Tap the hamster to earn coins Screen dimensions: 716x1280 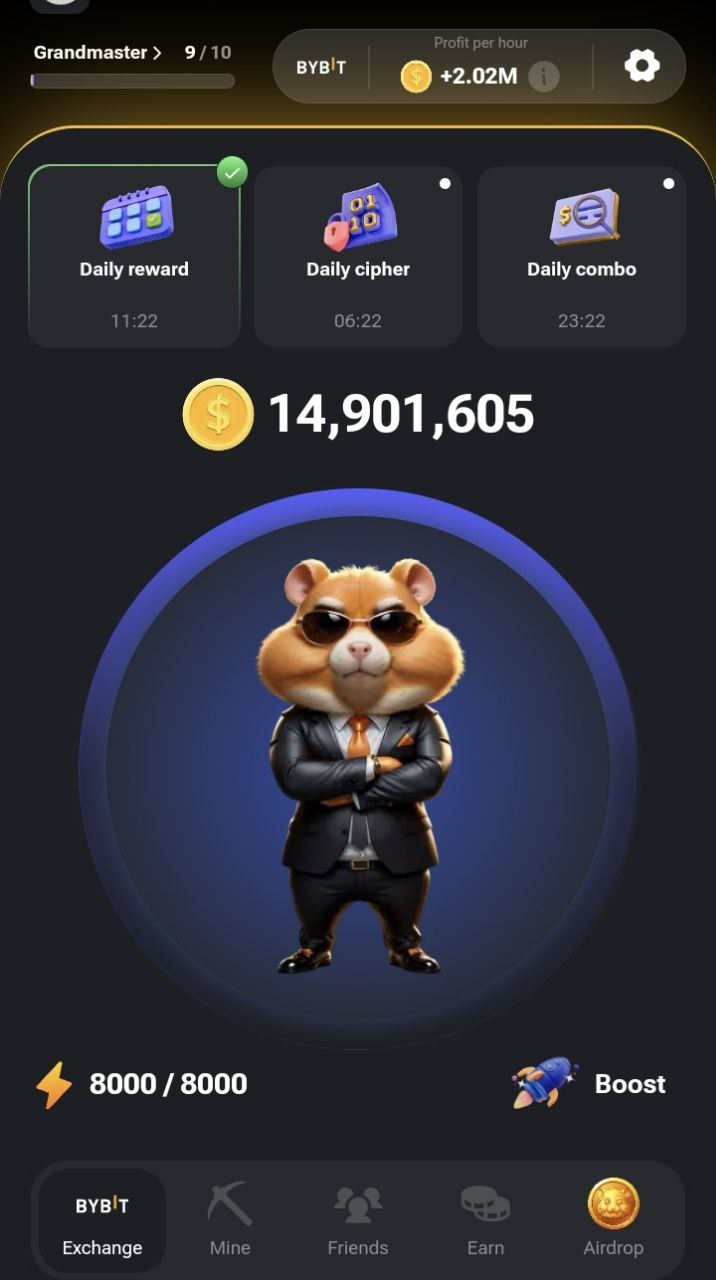point(358,768)
